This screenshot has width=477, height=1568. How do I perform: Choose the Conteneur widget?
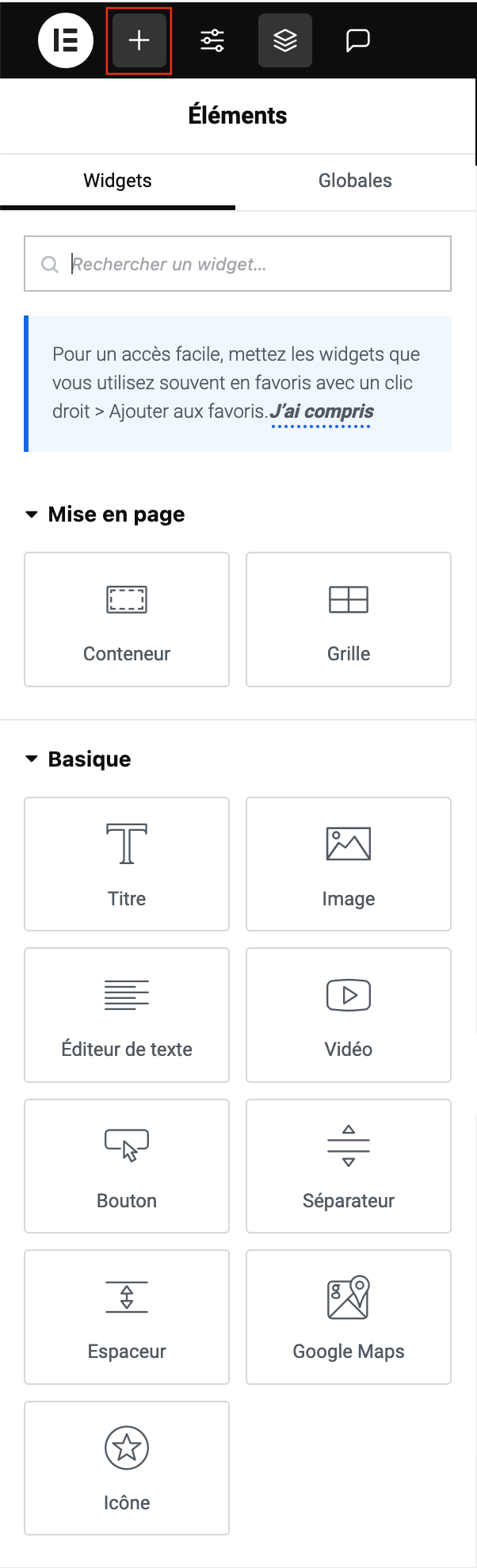coord(127,619)
